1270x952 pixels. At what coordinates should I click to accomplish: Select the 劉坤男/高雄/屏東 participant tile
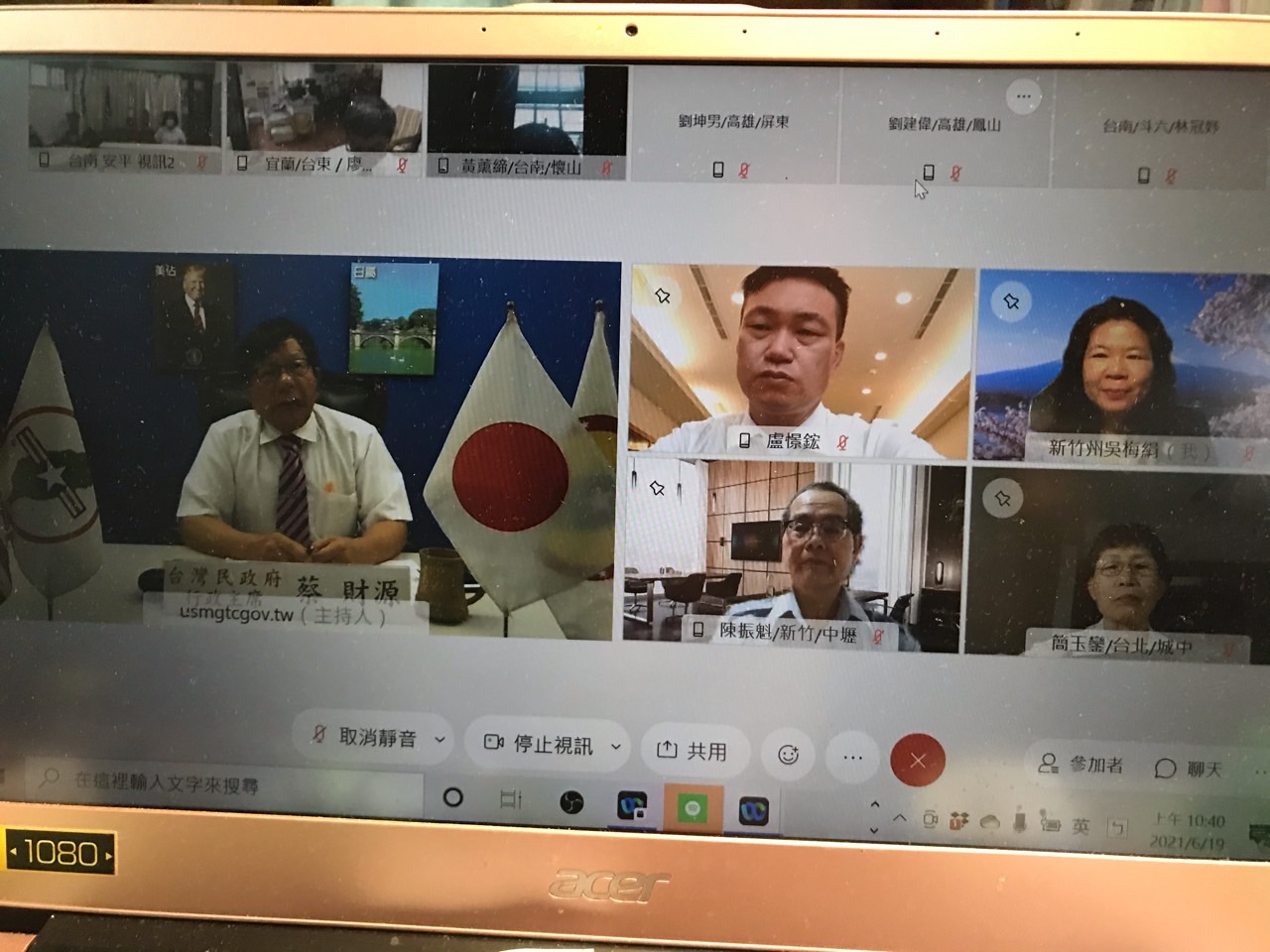point(733,124)
